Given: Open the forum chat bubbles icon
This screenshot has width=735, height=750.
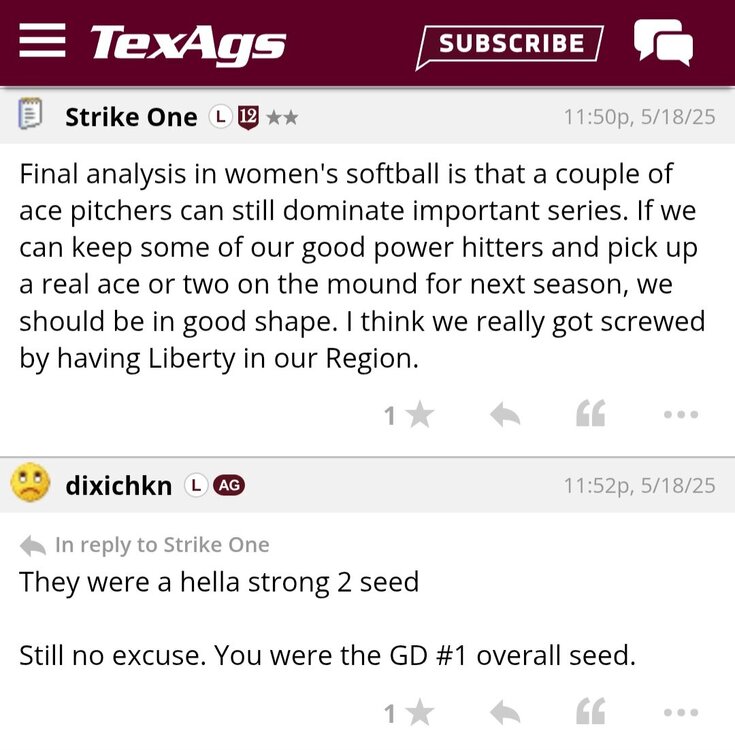Looking at the screenshot, I should pyautogui.click(x=662, y=43).
